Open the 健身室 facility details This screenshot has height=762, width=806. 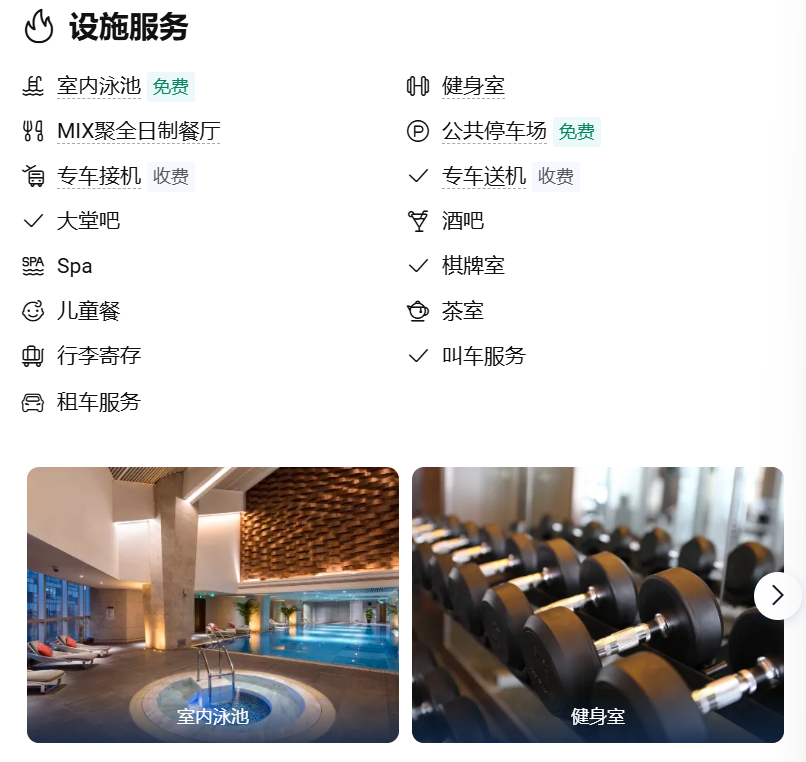pyautogui.click(x=473, y=87)
